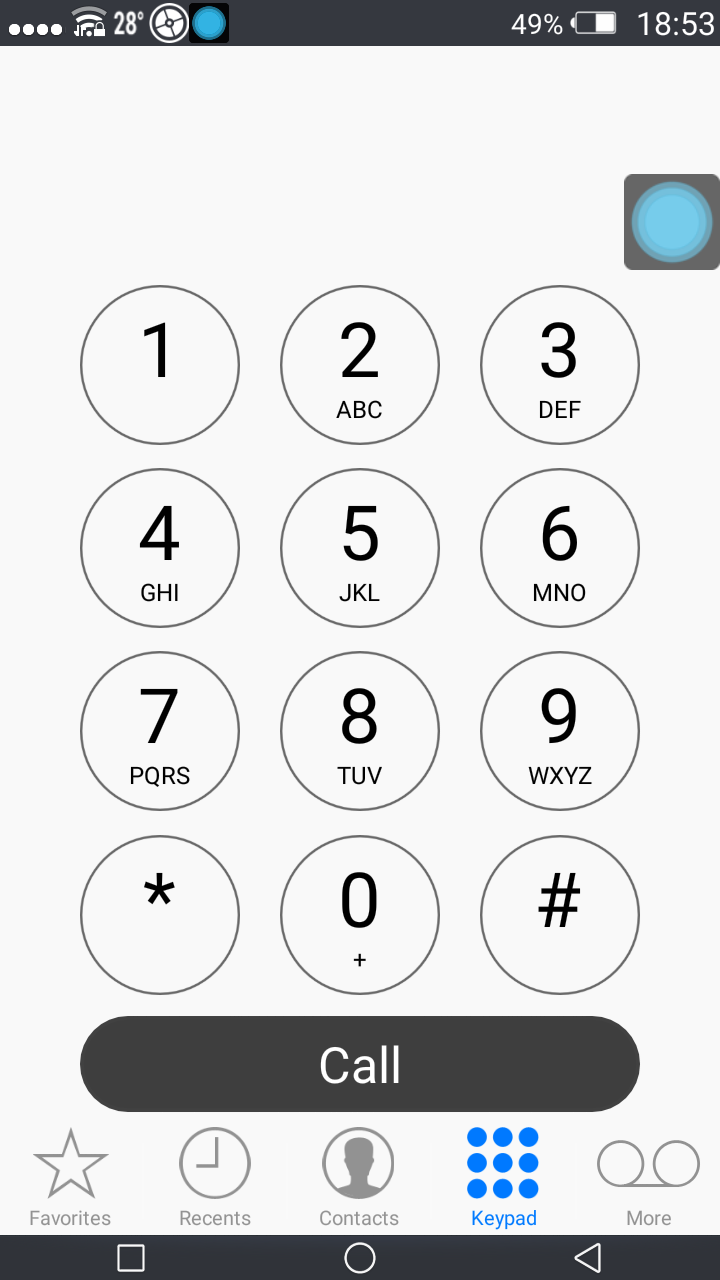
Task: Tap the floating blue assistive button
Action: pos(672,222)
